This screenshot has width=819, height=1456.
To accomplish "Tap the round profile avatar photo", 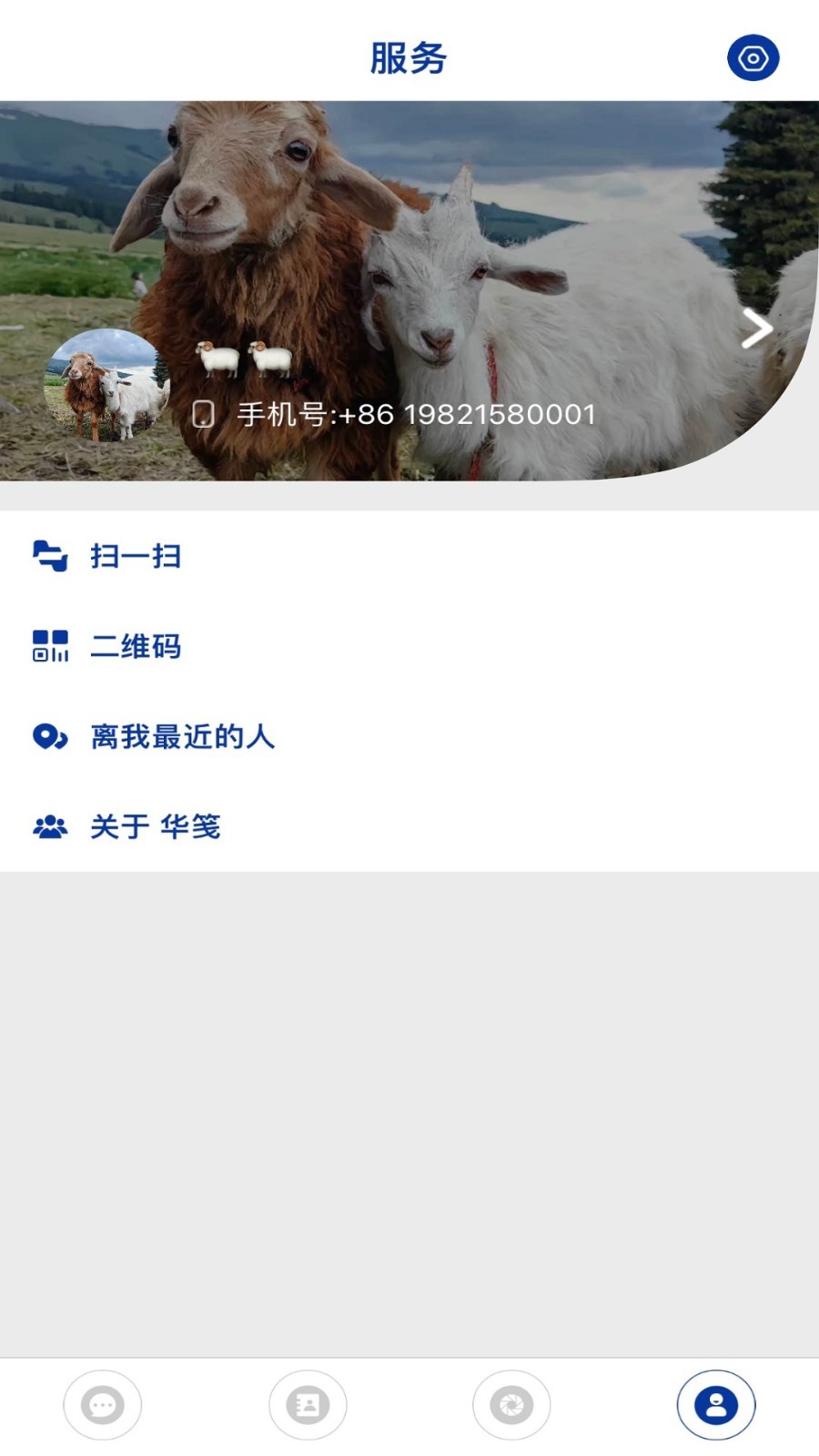I will point(106,386).
